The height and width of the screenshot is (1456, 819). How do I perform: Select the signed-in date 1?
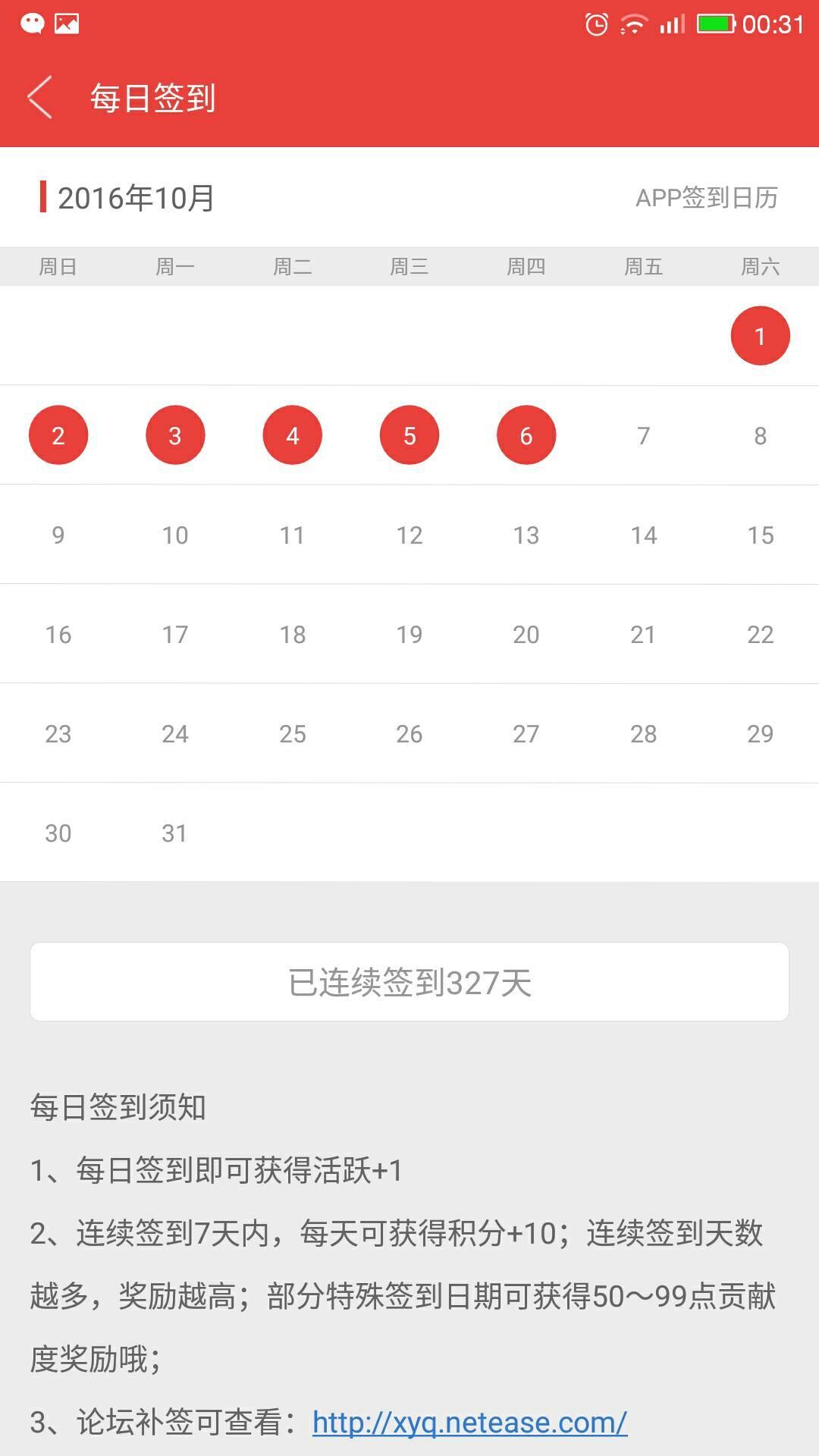760,336
